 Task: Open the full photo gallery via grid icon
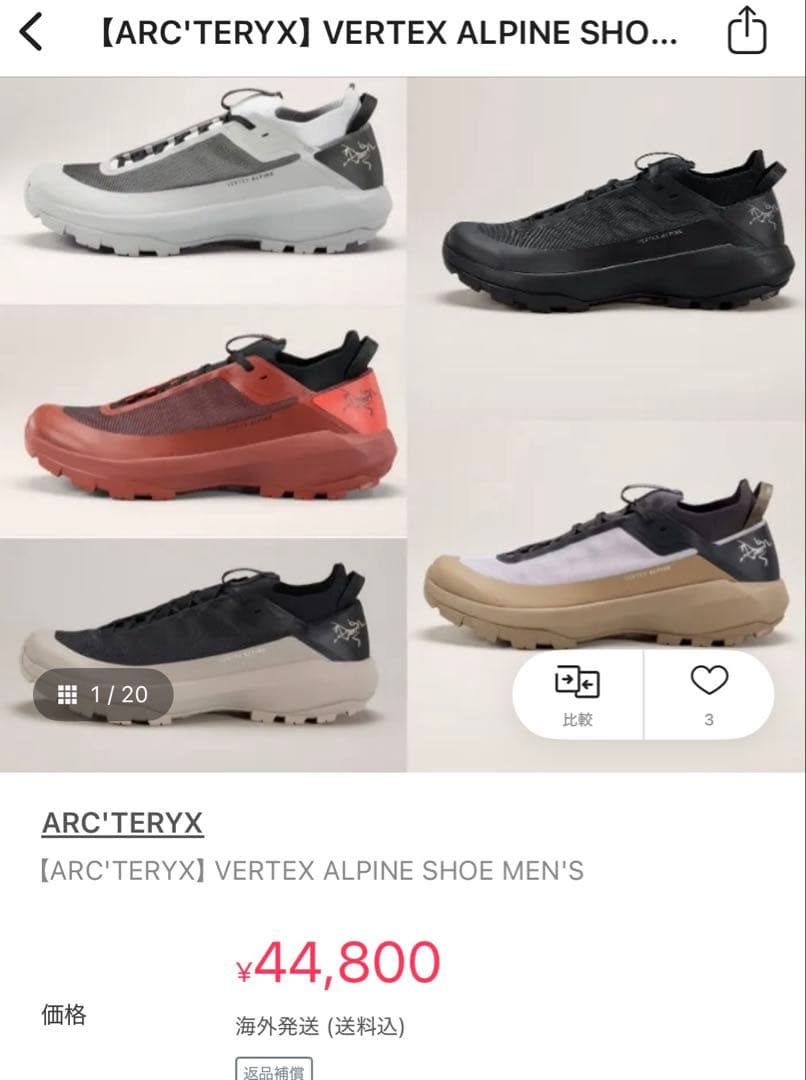[x=68, y=692]
